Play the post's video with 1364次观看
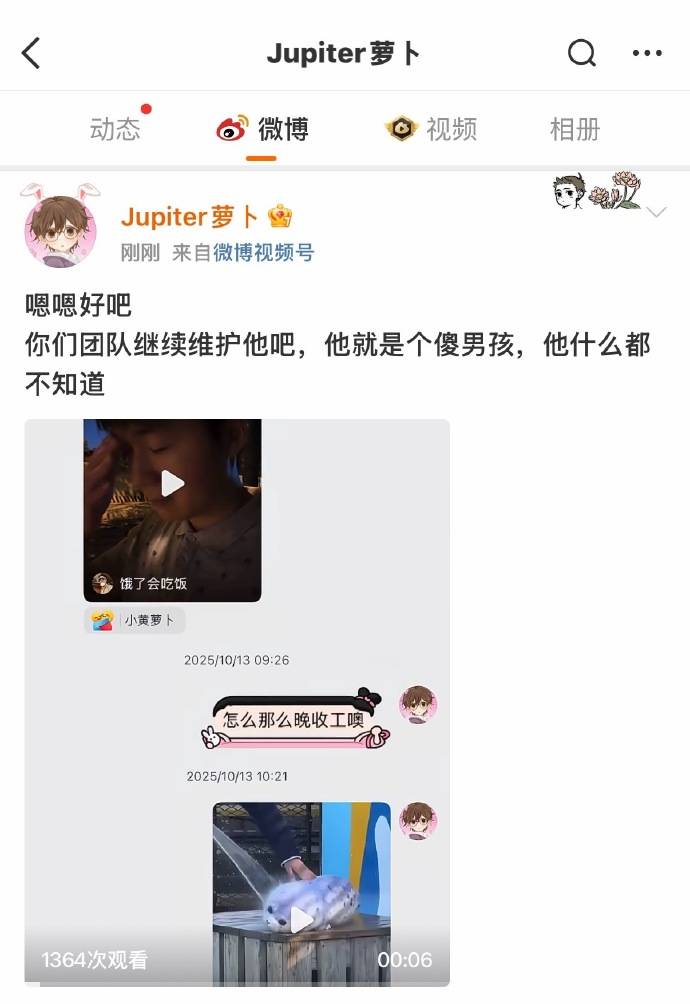690x1004 pixels. (237, 700)
